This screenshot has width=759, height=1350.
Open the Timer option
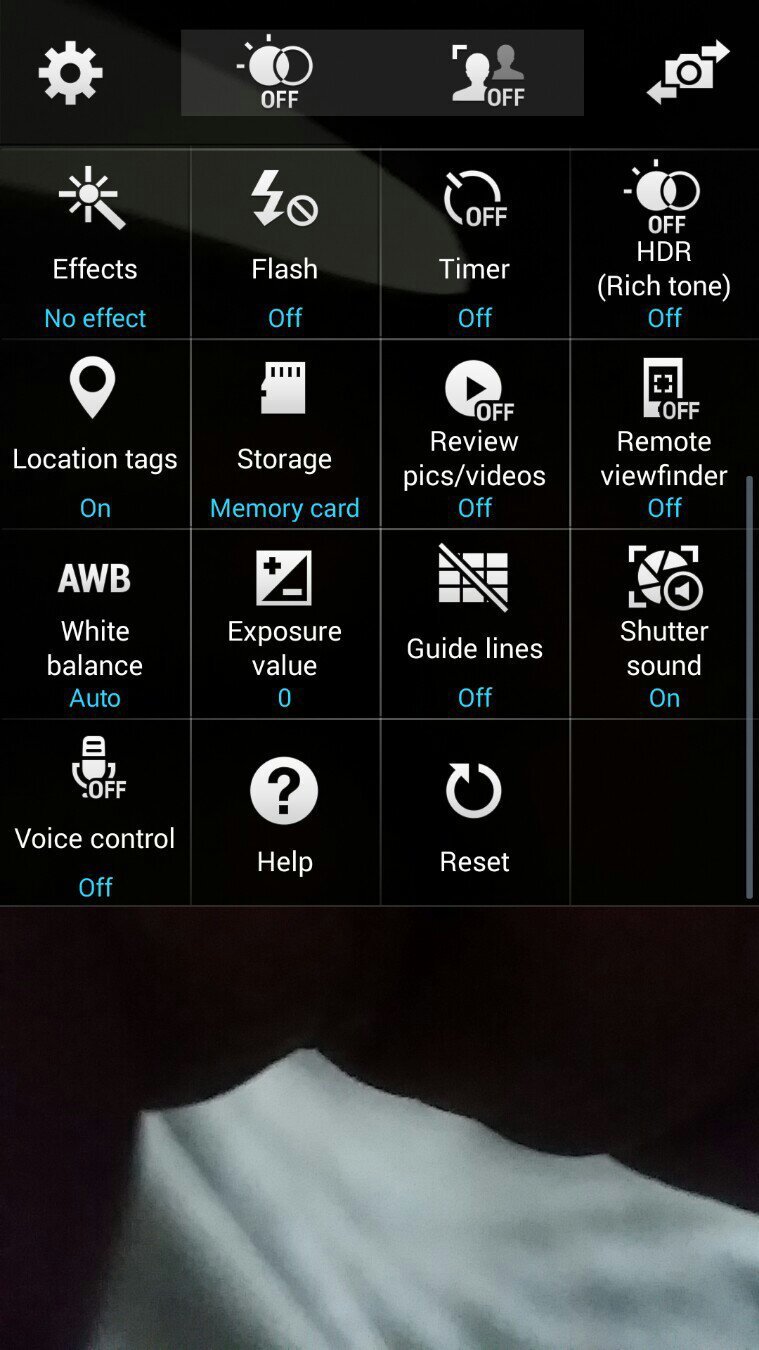tap(475, 245)
